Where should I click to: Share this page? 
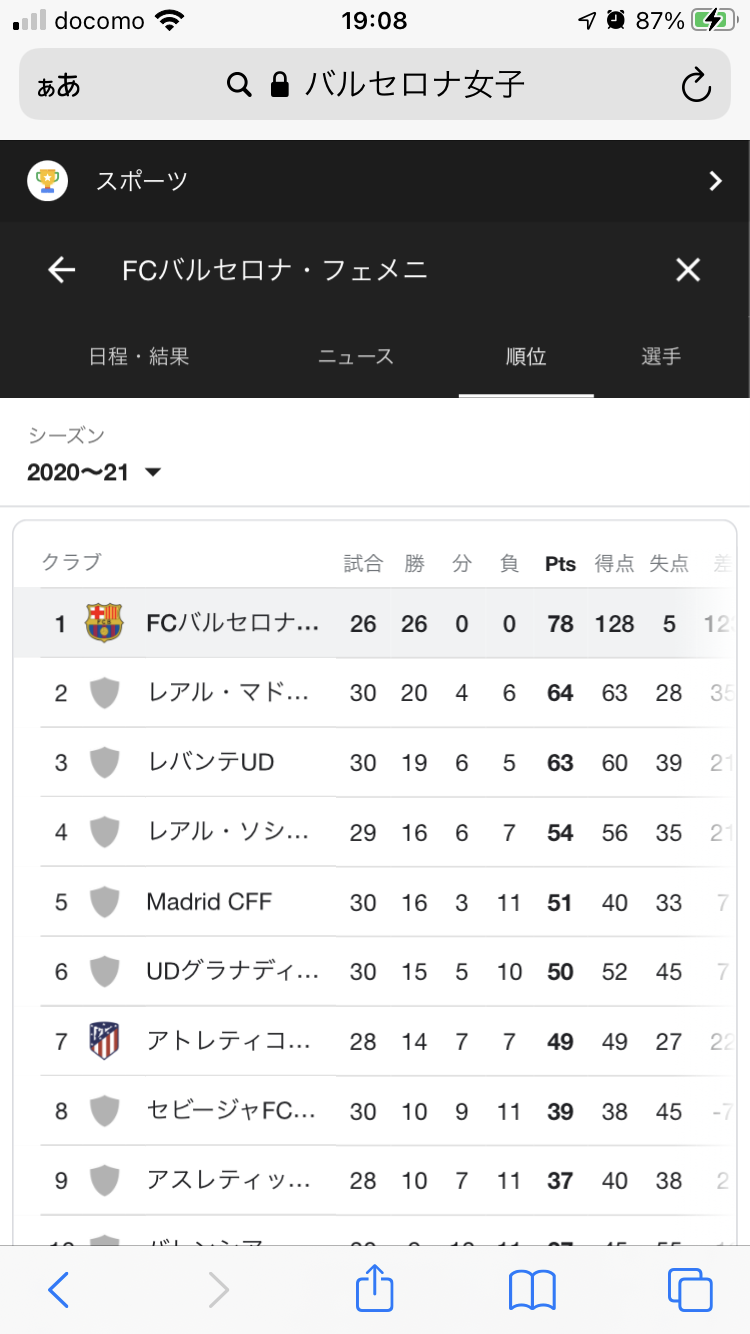pyautogui.click(x=375, y=1288)
